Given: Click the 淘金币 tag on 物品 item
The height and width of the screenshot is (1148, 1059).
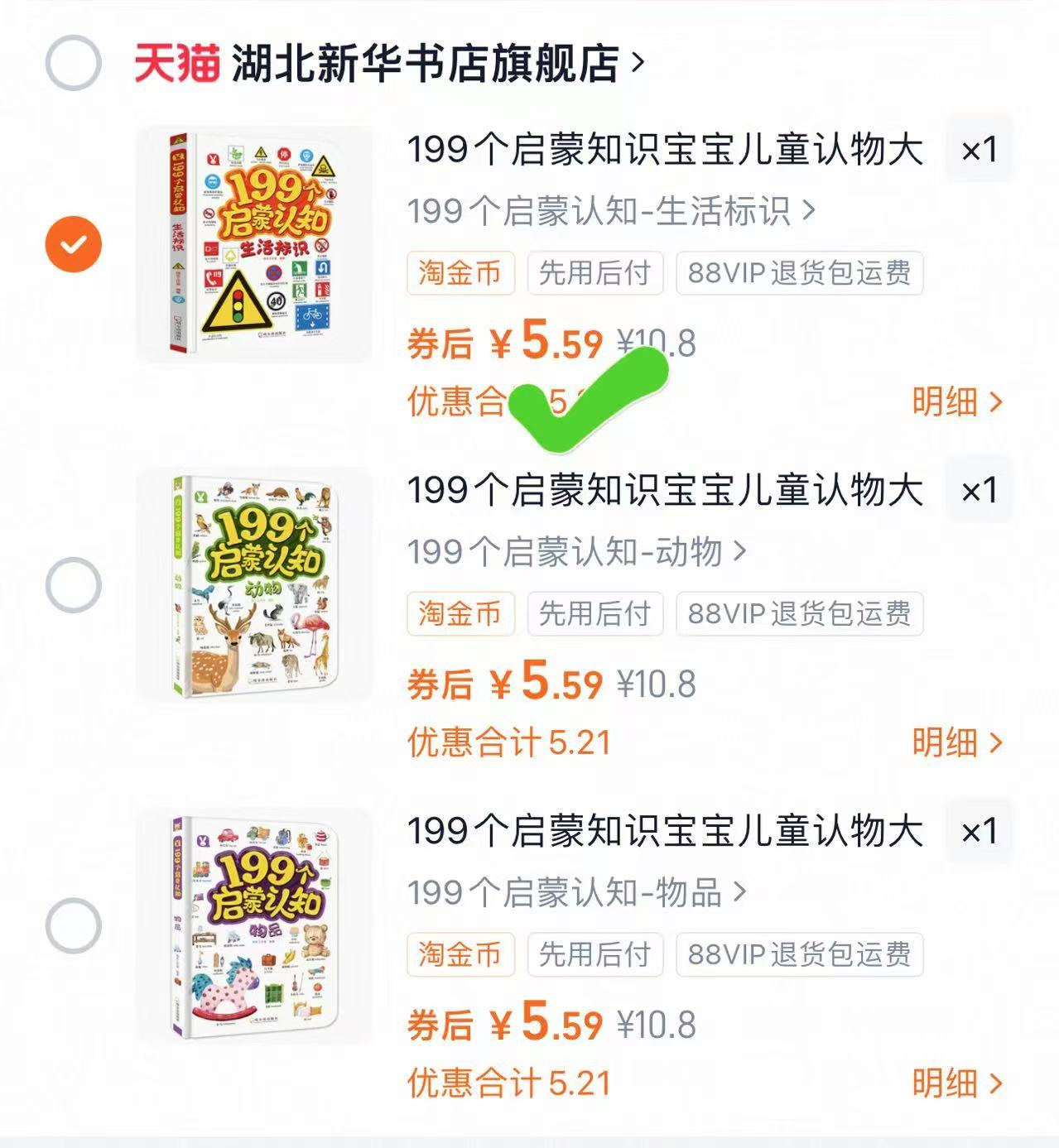Looking at the screenshot, I should [460, 955].
